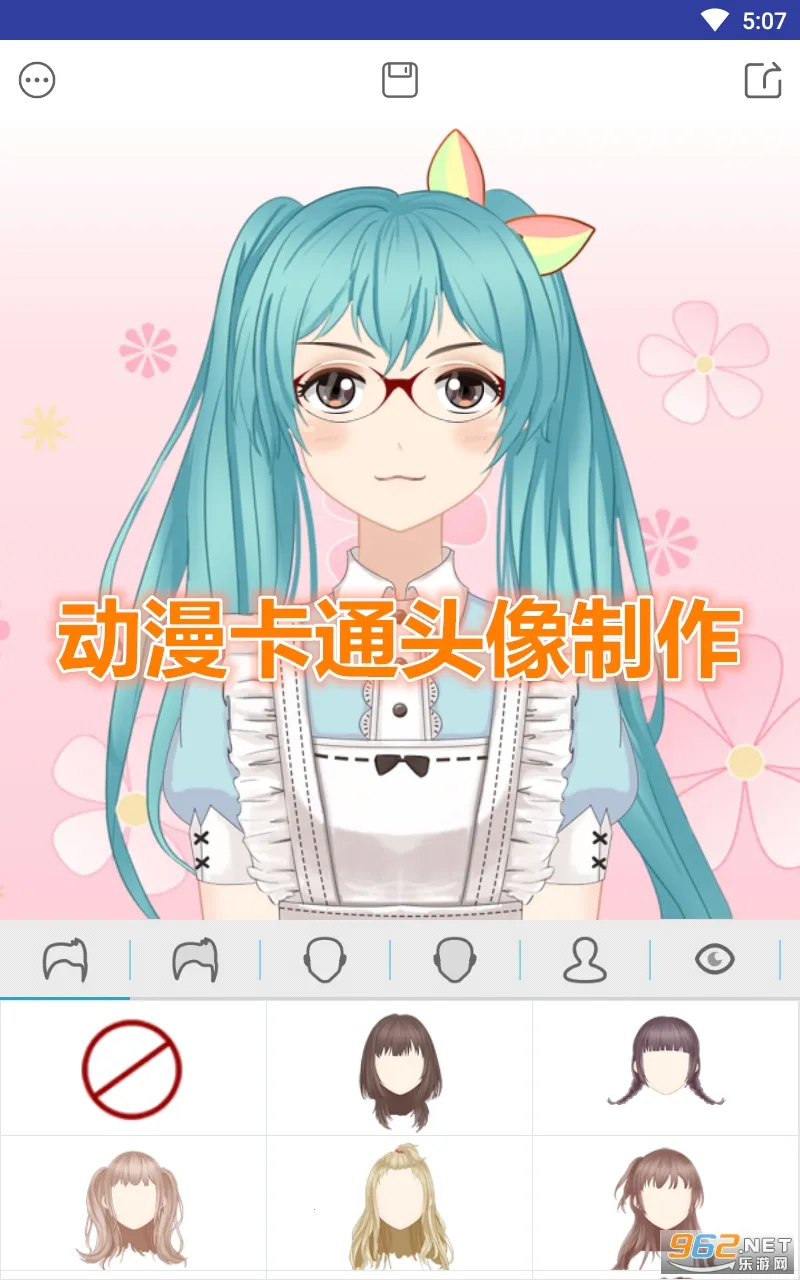Switch to the face outline tab

tap(325, 960)
